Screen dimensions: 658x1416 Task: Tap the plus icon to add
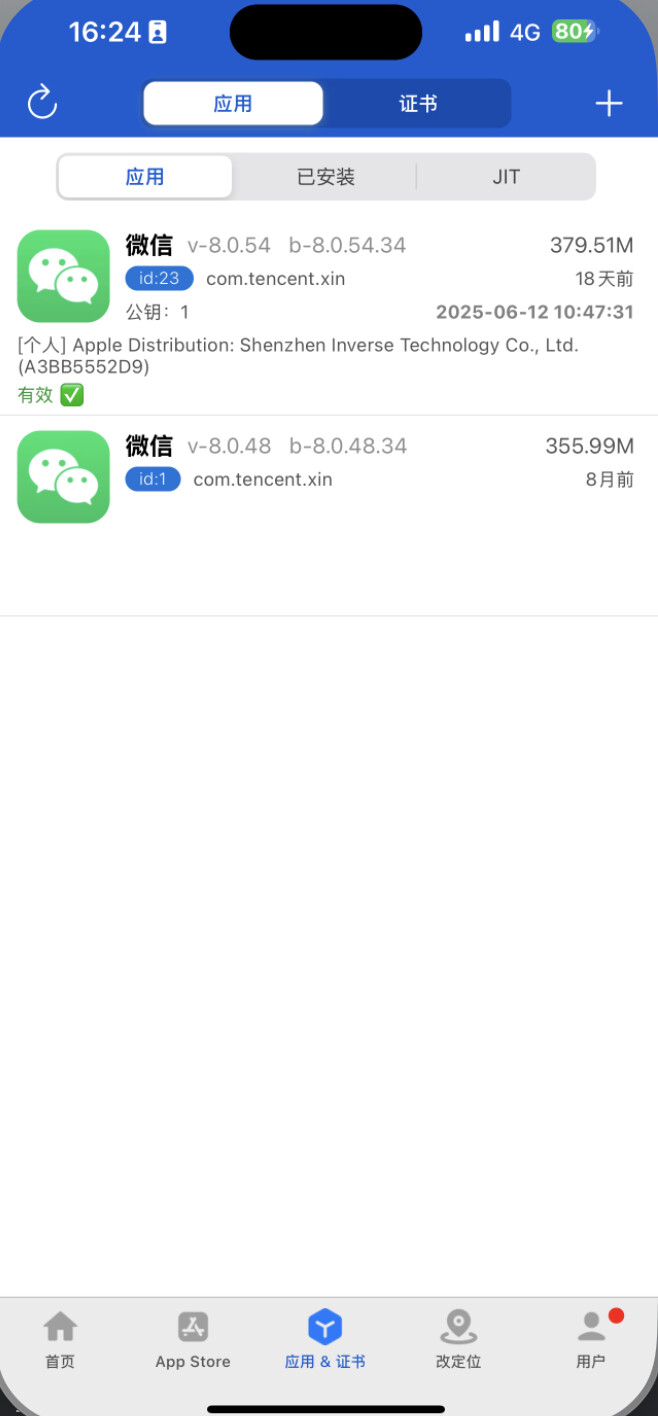click(x=609, y=103)
